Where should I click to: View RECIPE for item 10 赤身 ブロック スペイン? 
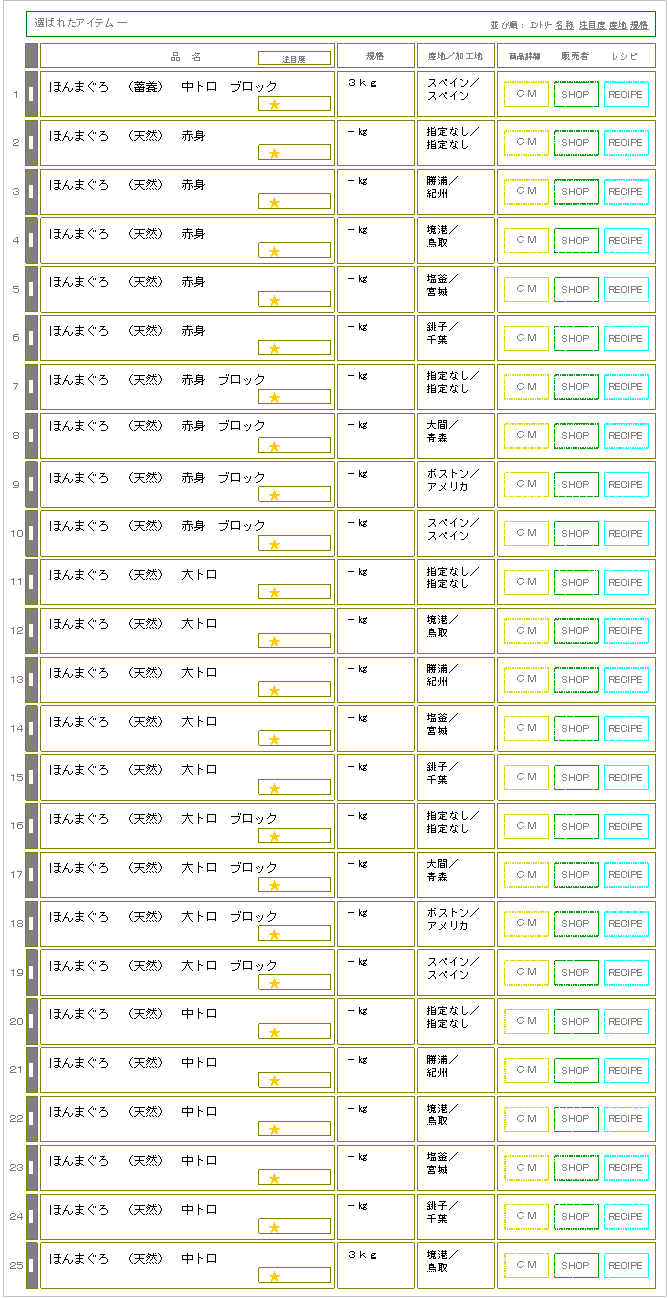point(626,534)
